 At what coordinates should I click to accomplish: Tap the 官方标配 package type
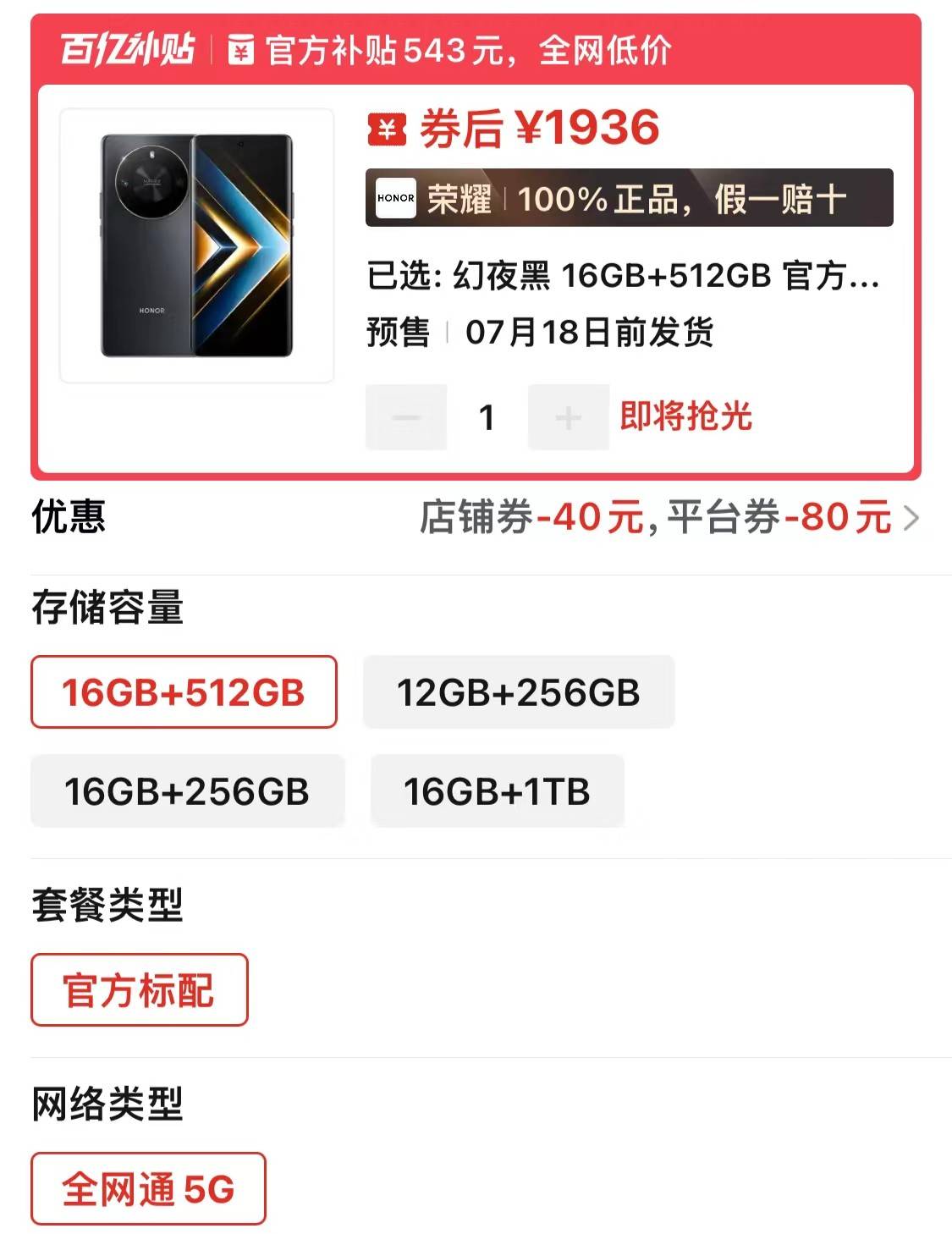(x=139, y=990)
